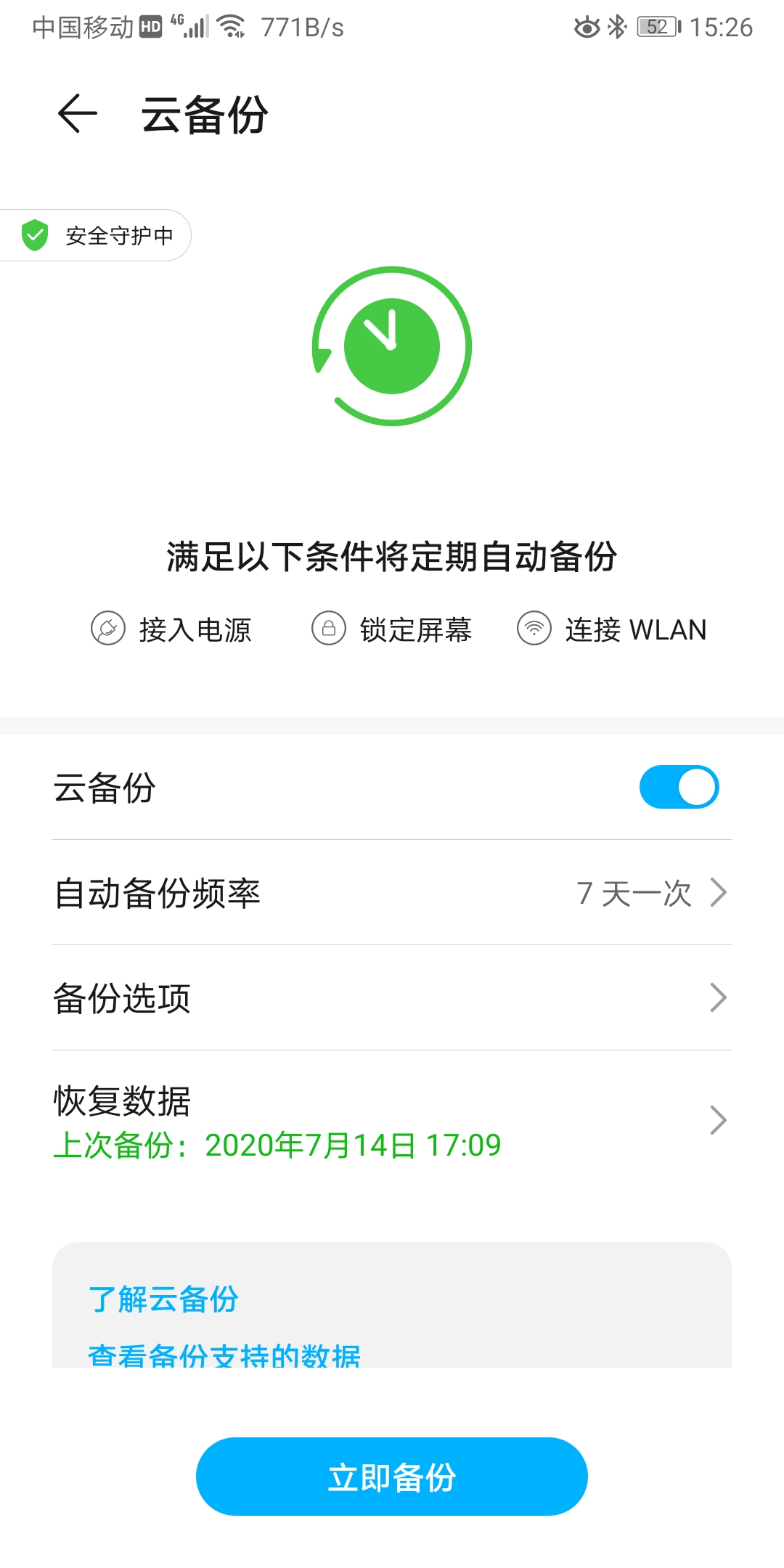This screenshot has width=784, height=1568.
Task: Click the power source condition icon
Action: (107, 630)
